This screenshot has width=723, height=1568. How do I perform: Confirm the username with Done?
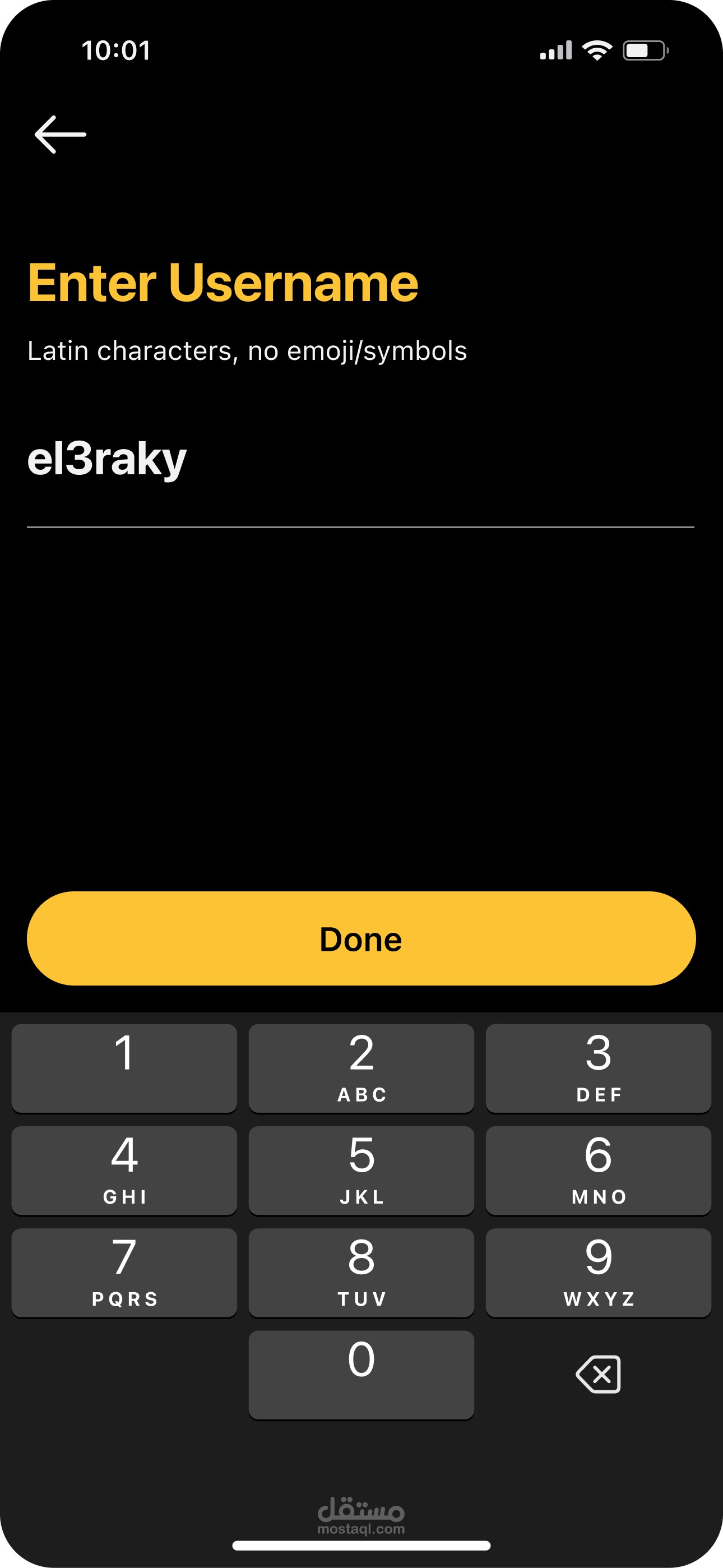pos(361,938)
